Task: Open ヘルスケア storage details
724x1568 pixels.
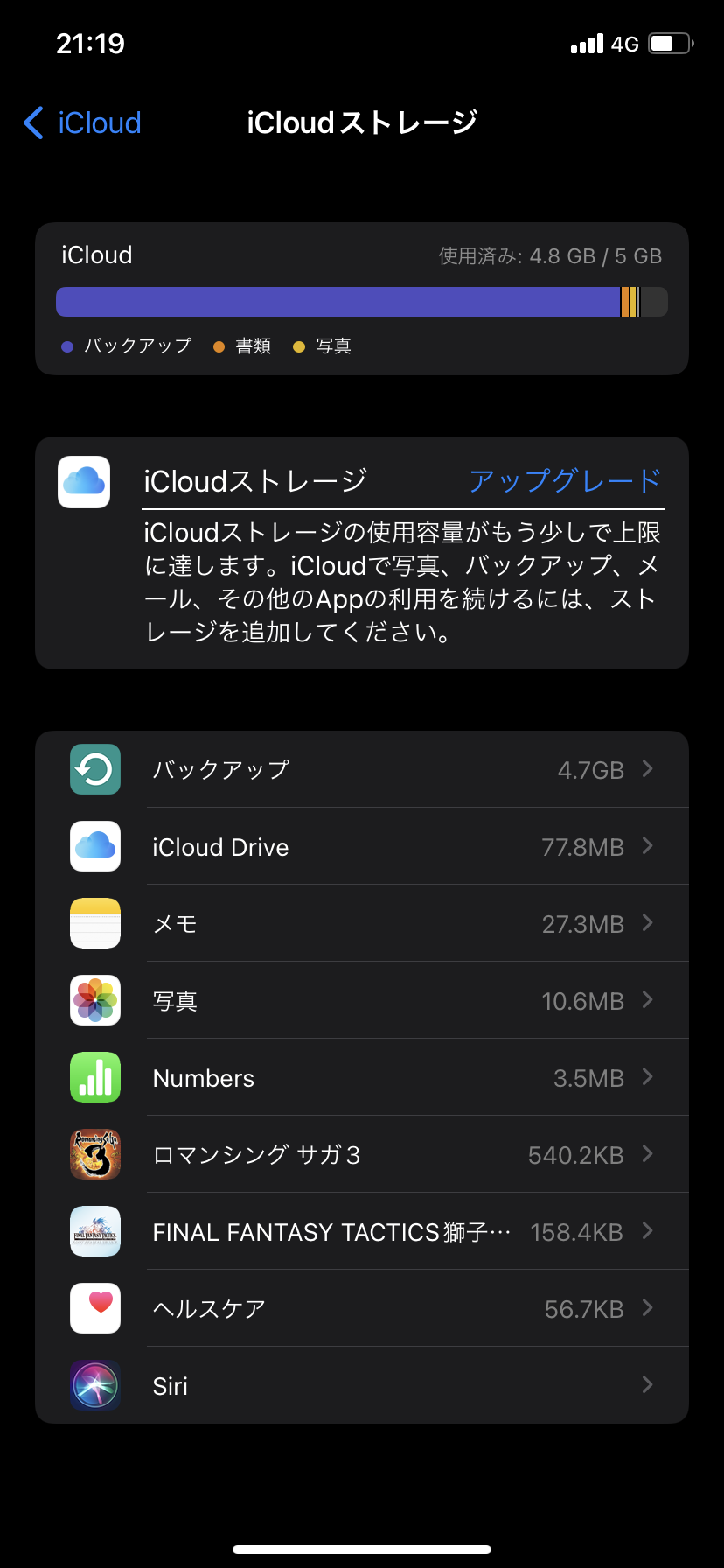Action: coord(362,1309)
